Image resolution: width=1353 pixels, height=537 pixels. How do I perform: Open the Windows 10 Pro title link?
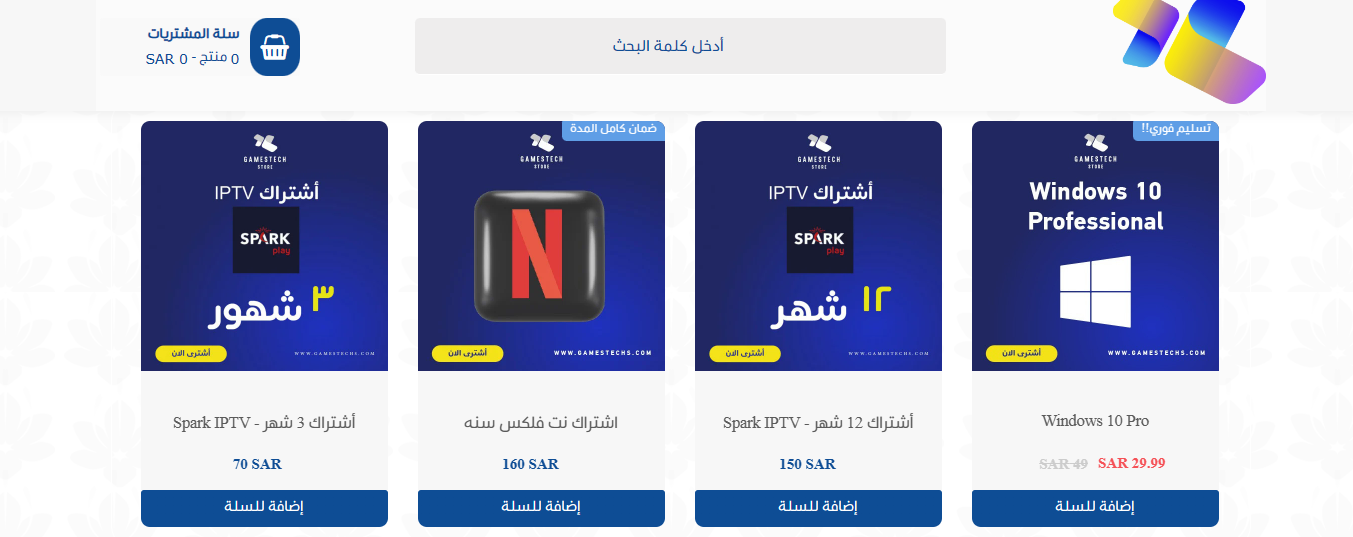1095,421
